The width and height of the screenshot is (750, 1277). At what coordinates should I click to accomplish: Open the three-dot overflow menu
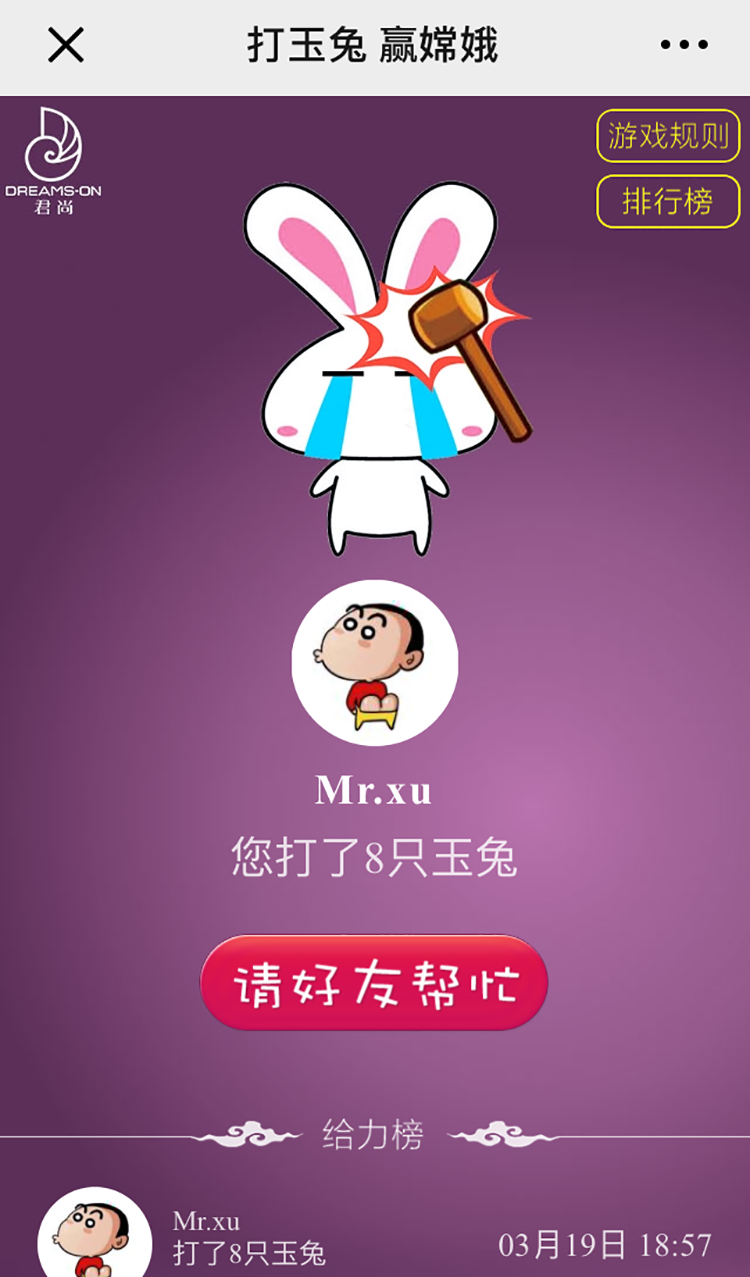click(x=684, y=45)
